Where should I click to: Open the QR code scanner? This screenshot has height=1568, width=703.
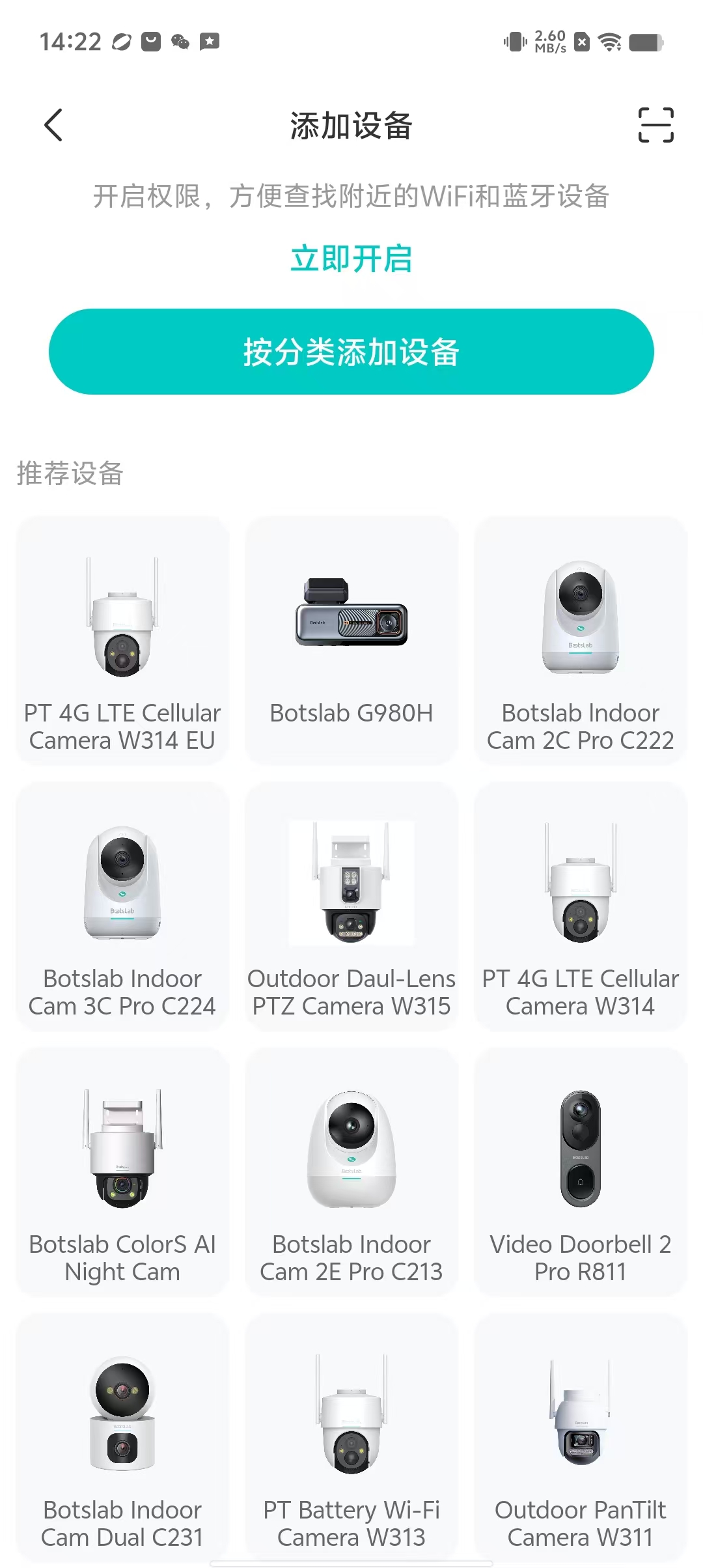pyautogui.click(x=655, y=125)
